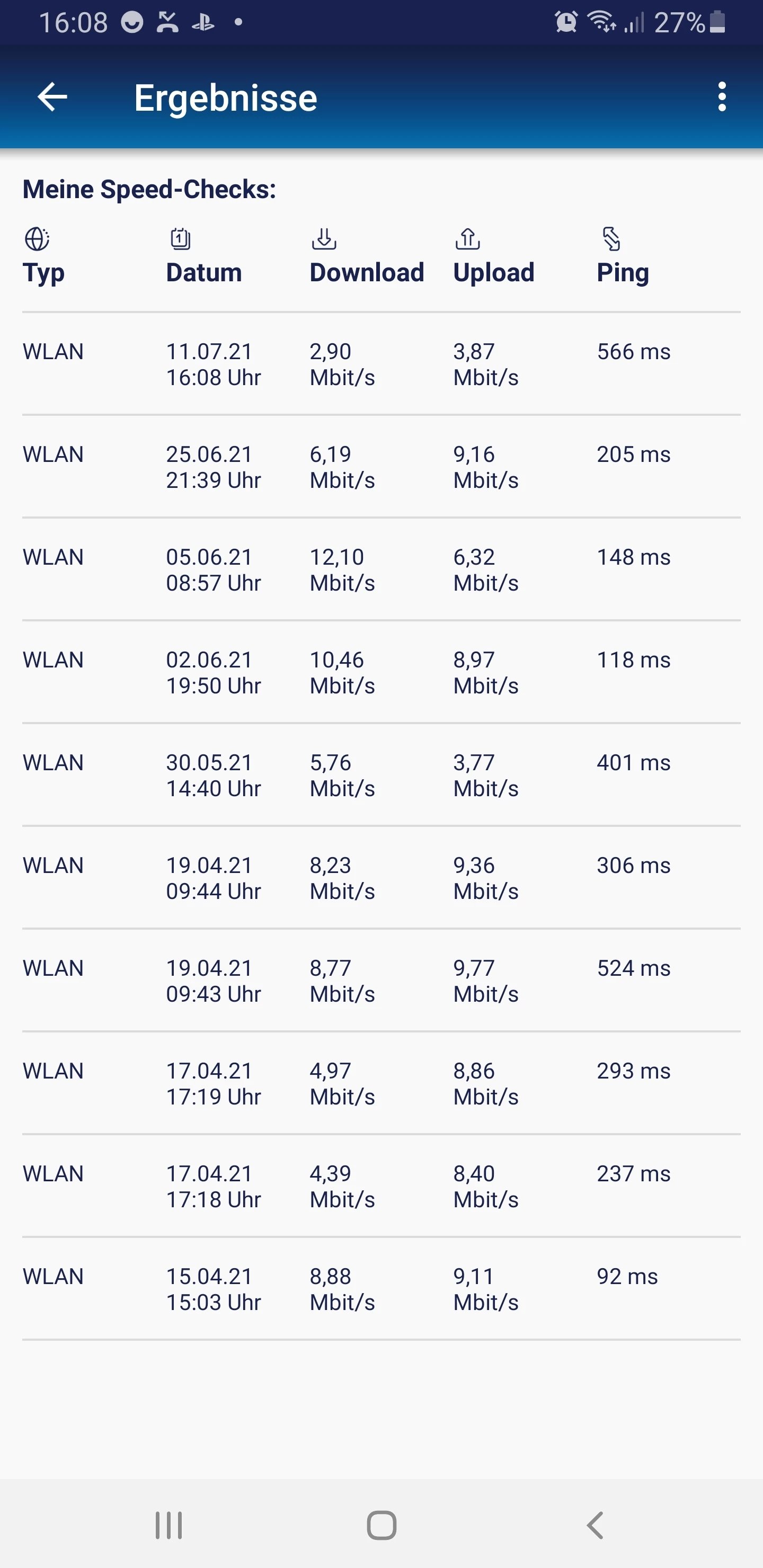Tap the system home button
Viewport: 763px width, 1568px height.
coord(382,1525)
